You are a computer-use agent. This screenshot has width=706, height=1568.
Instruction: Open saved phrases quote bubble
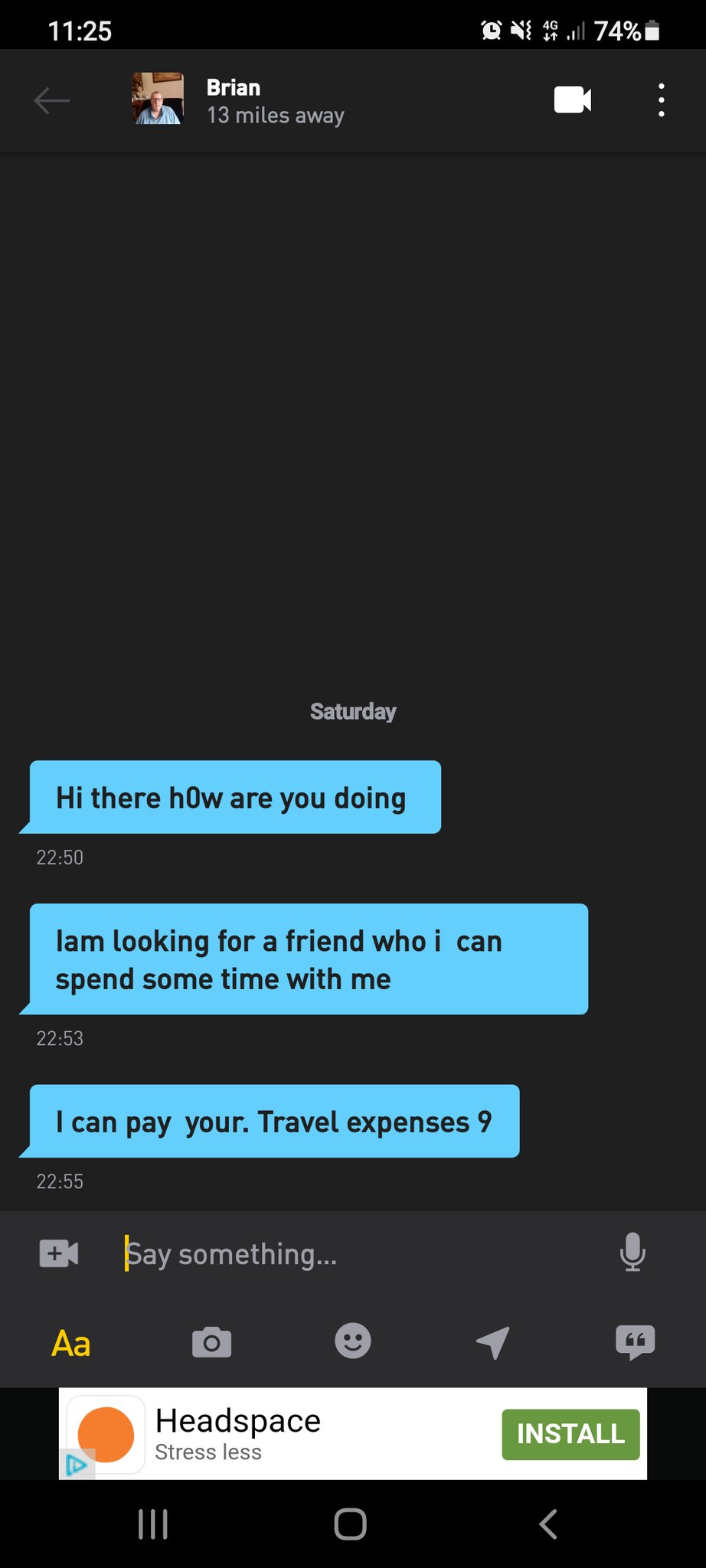tap(635, 1342)
